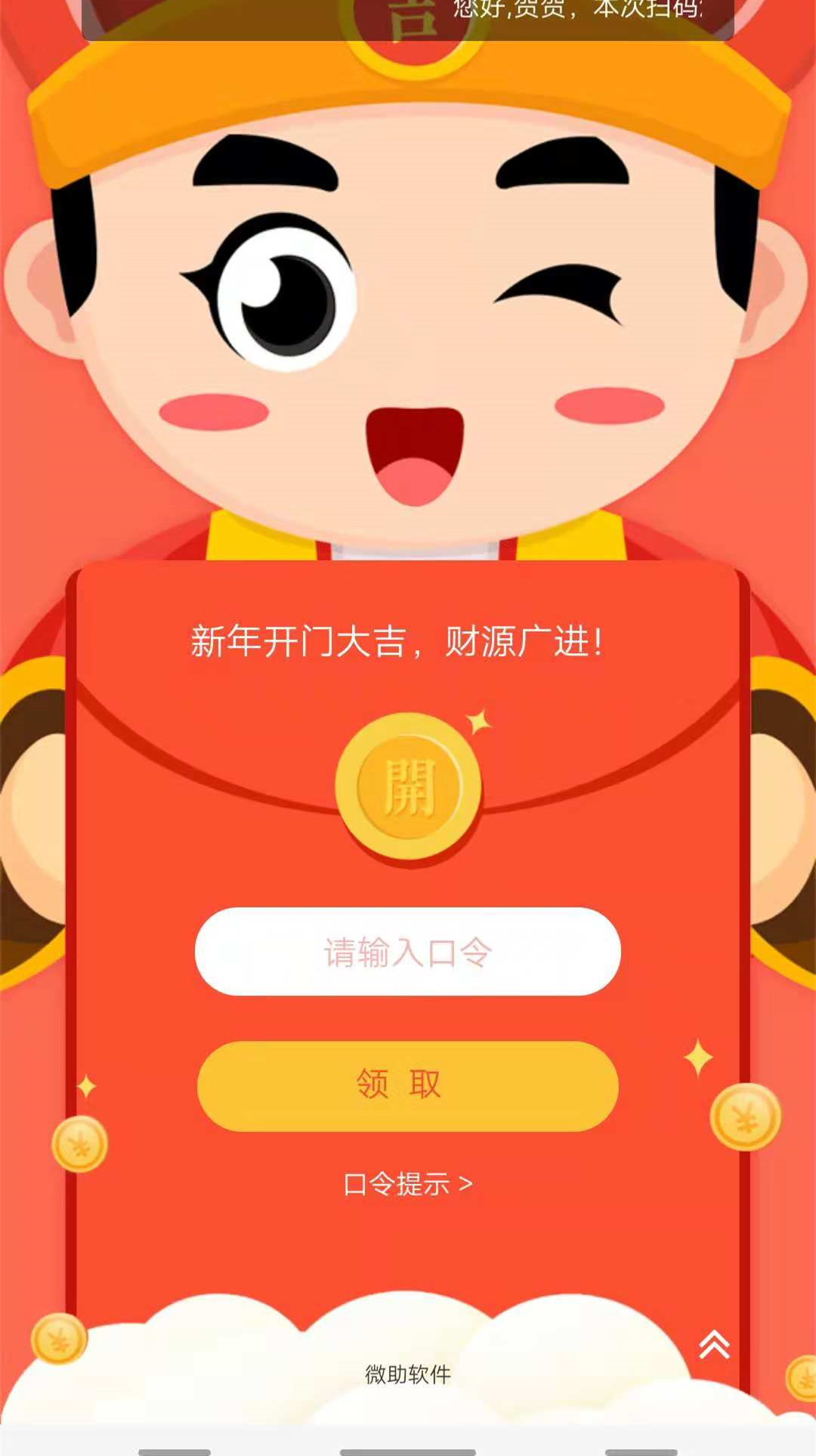Screen dimensions: 816x1456
Task: Tap the 领取 claim button
Action: click(x=408, y=1086)
